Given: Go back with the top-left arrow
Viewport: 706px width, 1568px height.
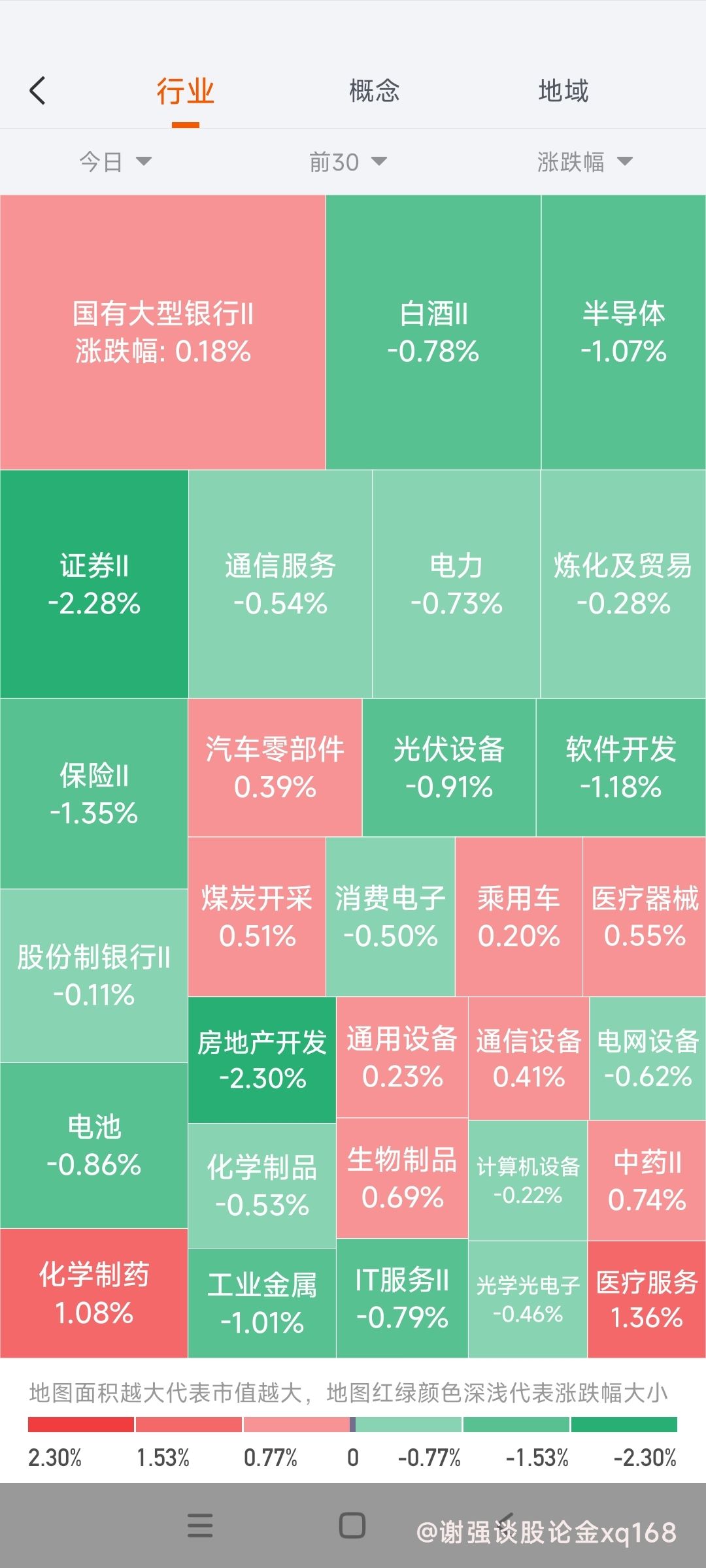Looking at the screenshot, I should (38, 91).
